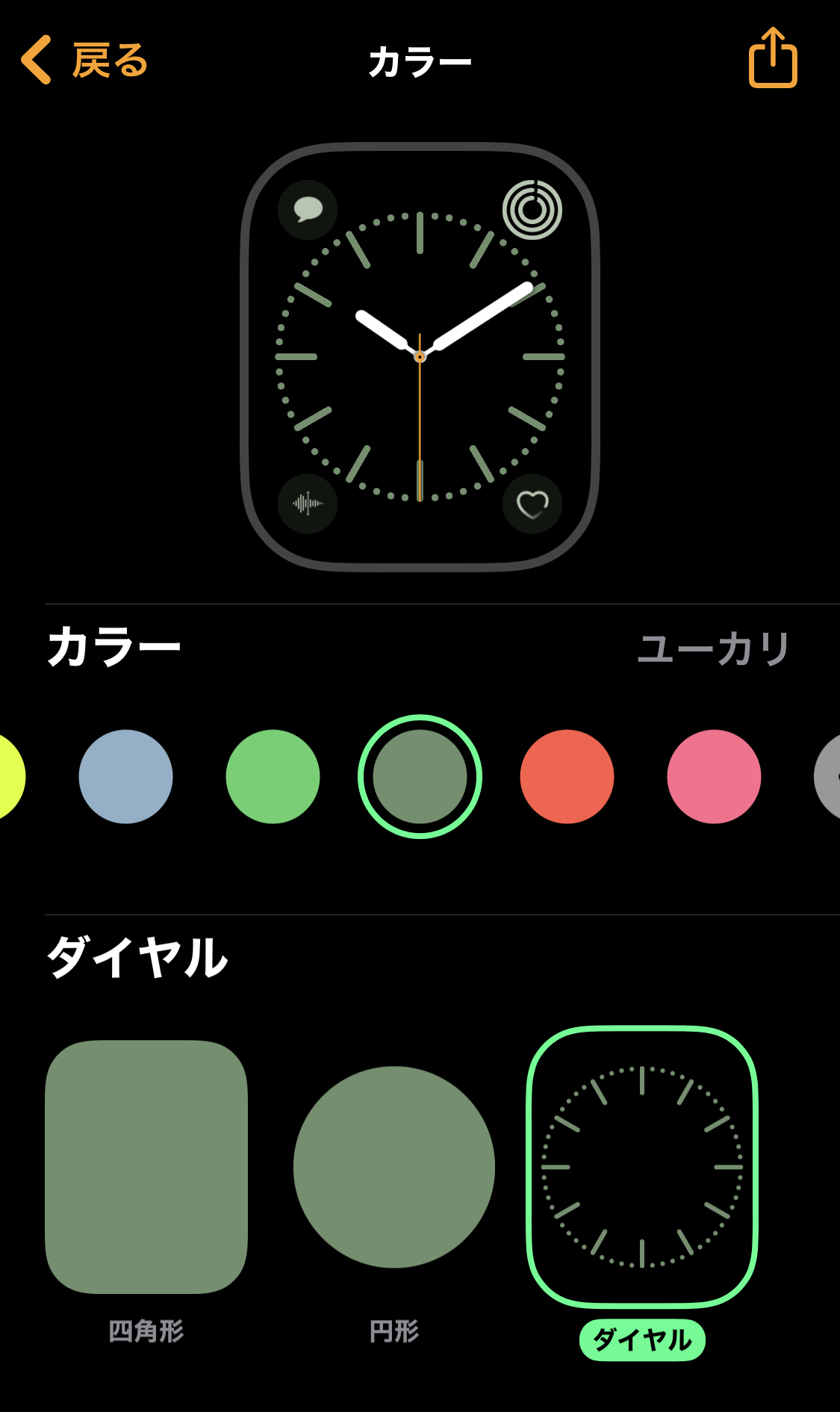This screenshot has width=840, height=1412.
Task: Choose the bright green color swatch
Action: (x=273, y=777)
